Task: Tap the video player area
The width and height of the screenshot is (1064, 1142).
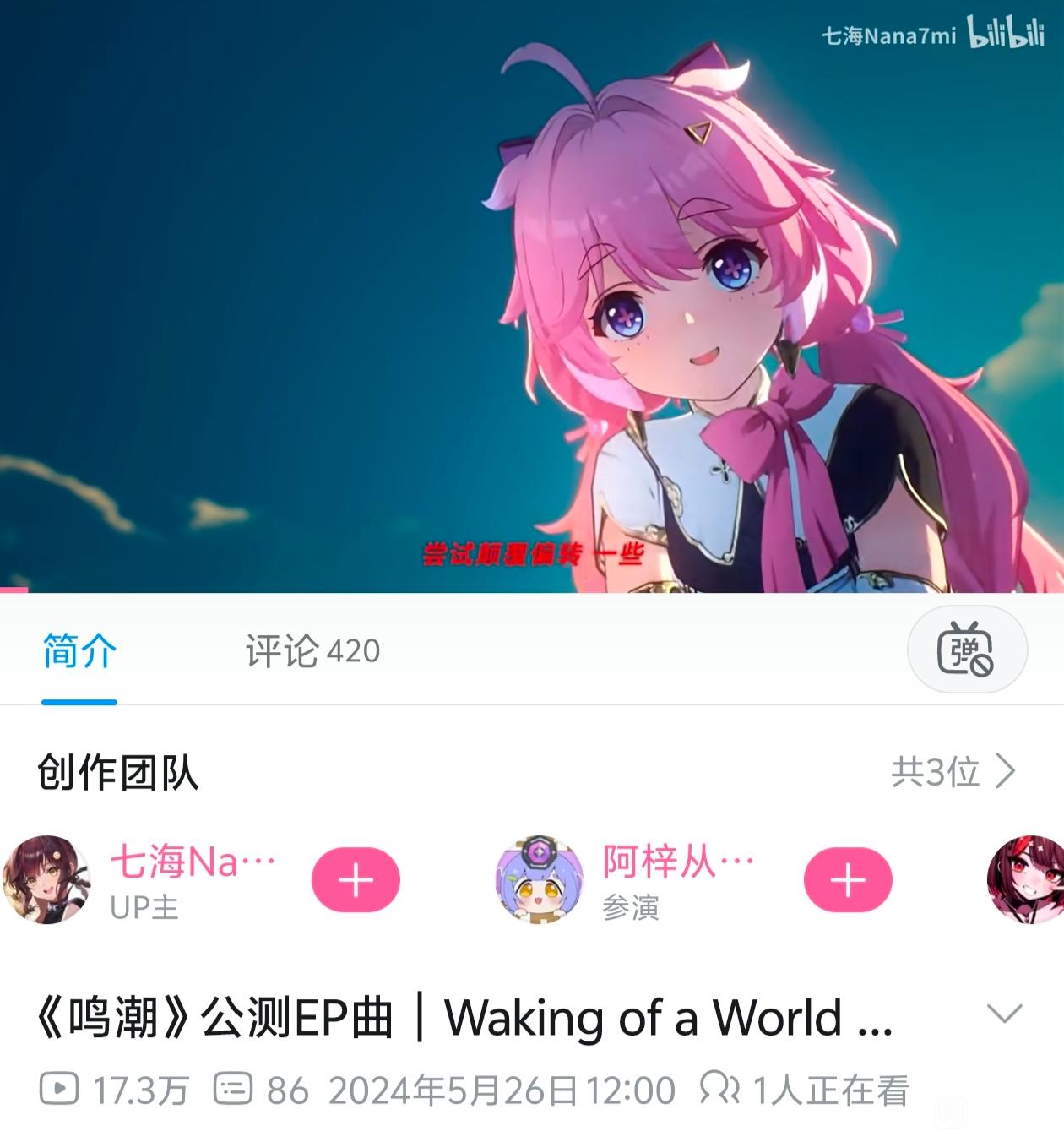Action: [x=532, y=296]
